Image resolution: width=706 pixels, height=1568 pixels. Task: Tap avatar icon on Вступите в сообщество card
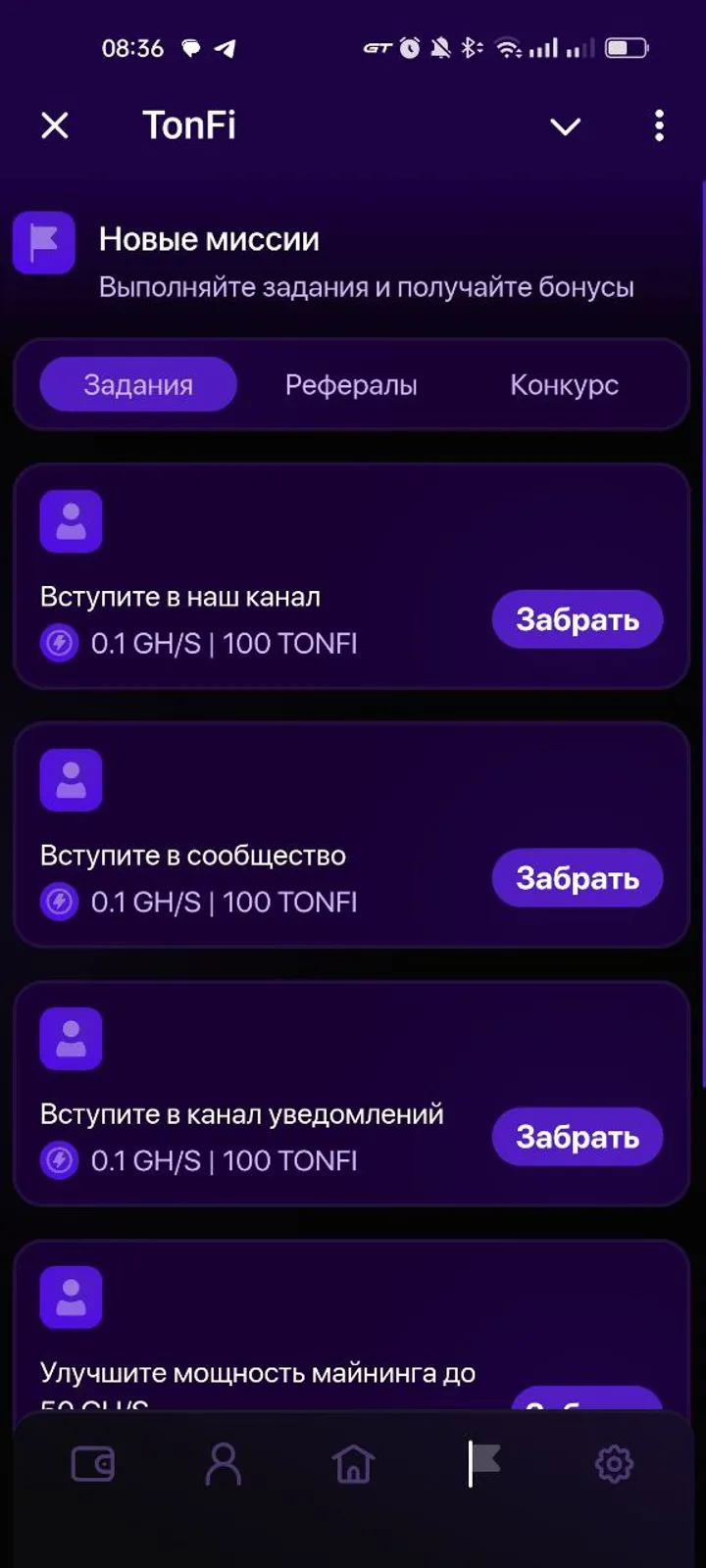71,777
